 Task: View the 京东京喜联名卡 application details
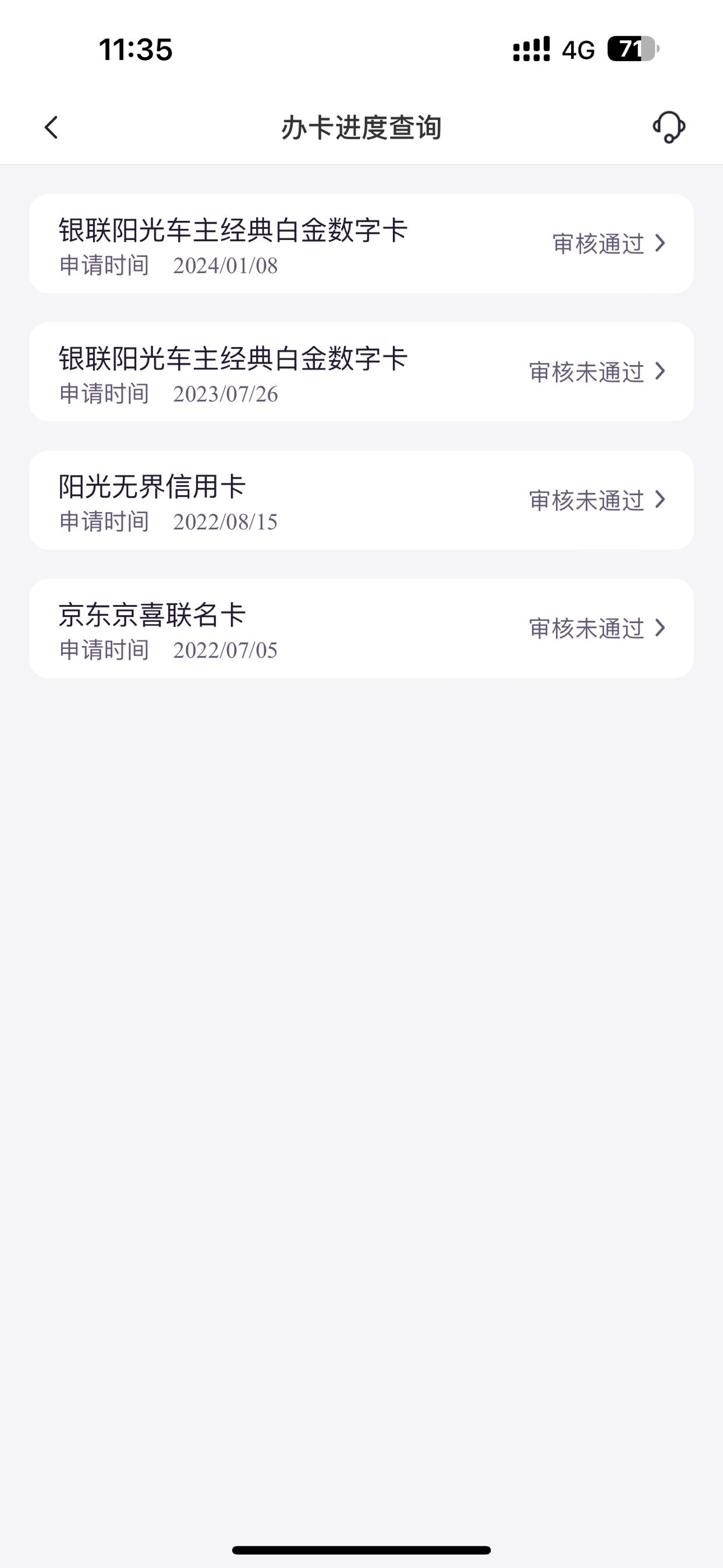coord(361,628)
